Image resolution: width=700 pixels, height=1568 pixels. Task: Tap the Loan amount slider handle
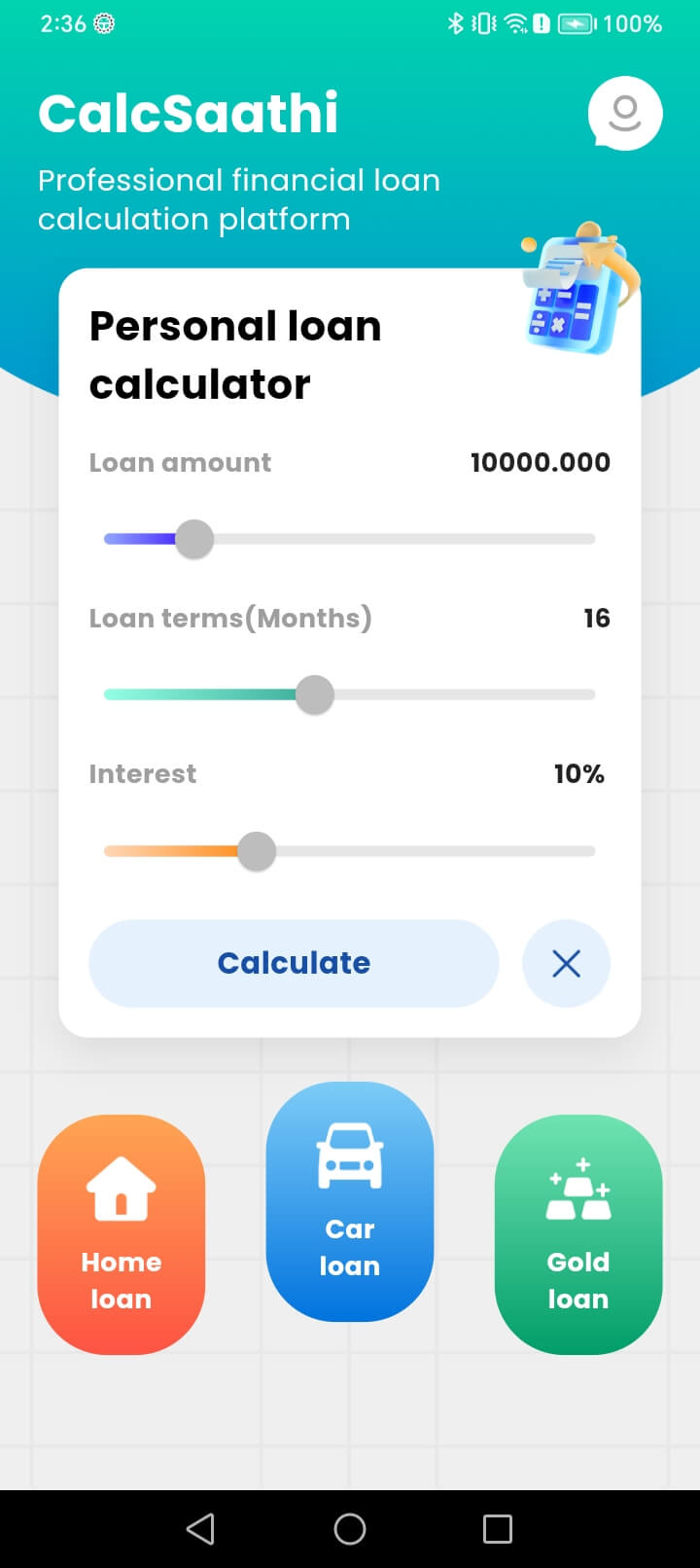(194, 539)
